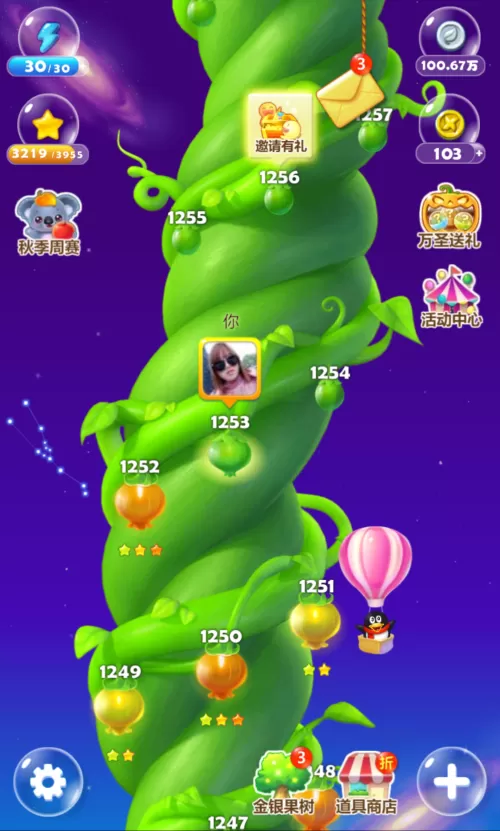Open 万圣送礼 Halloween gift event
The height and width of the screenshot is (831, 500).
[450, 216]
